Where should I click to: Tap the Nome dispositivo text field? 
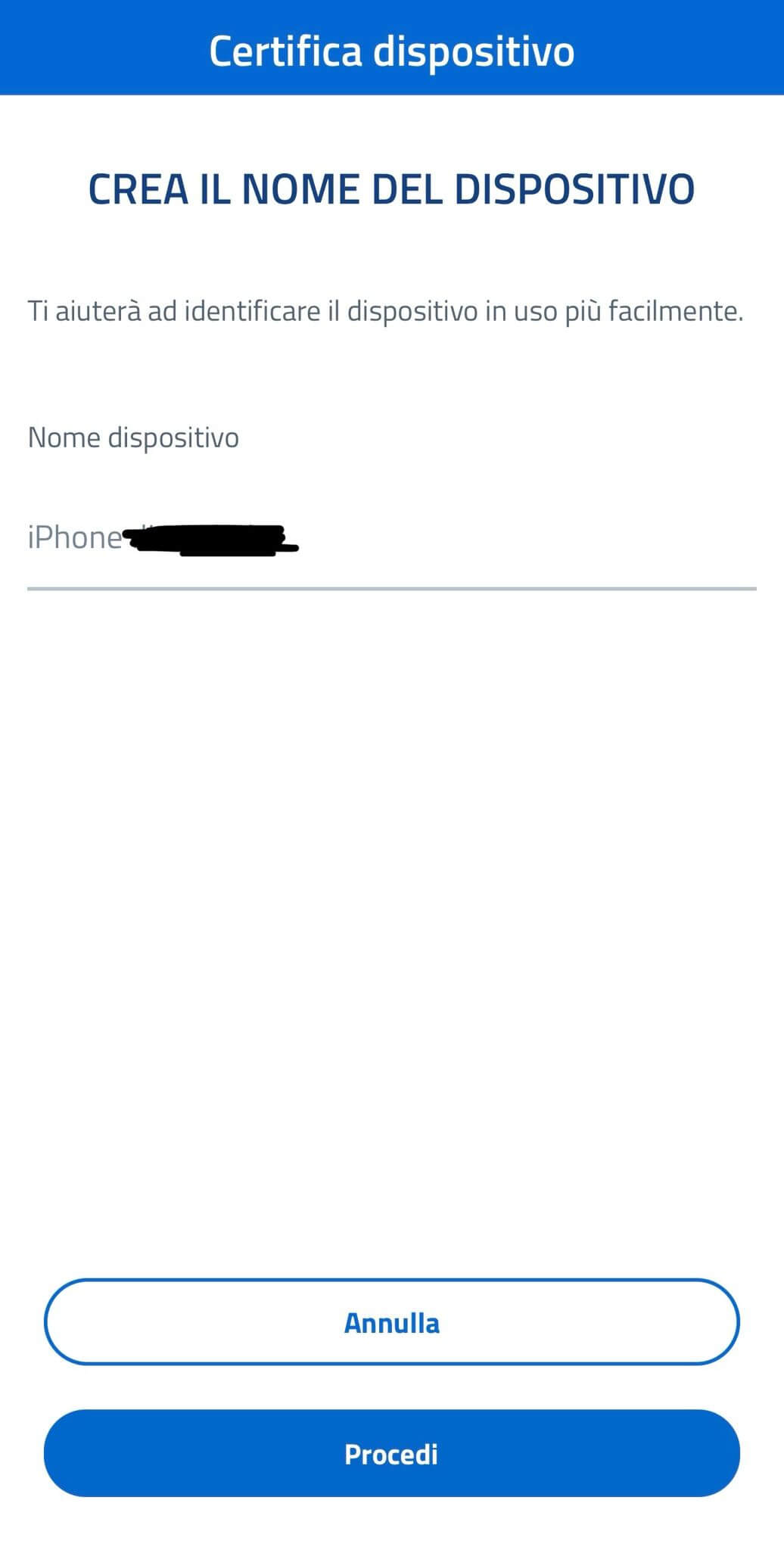(392, 539)
